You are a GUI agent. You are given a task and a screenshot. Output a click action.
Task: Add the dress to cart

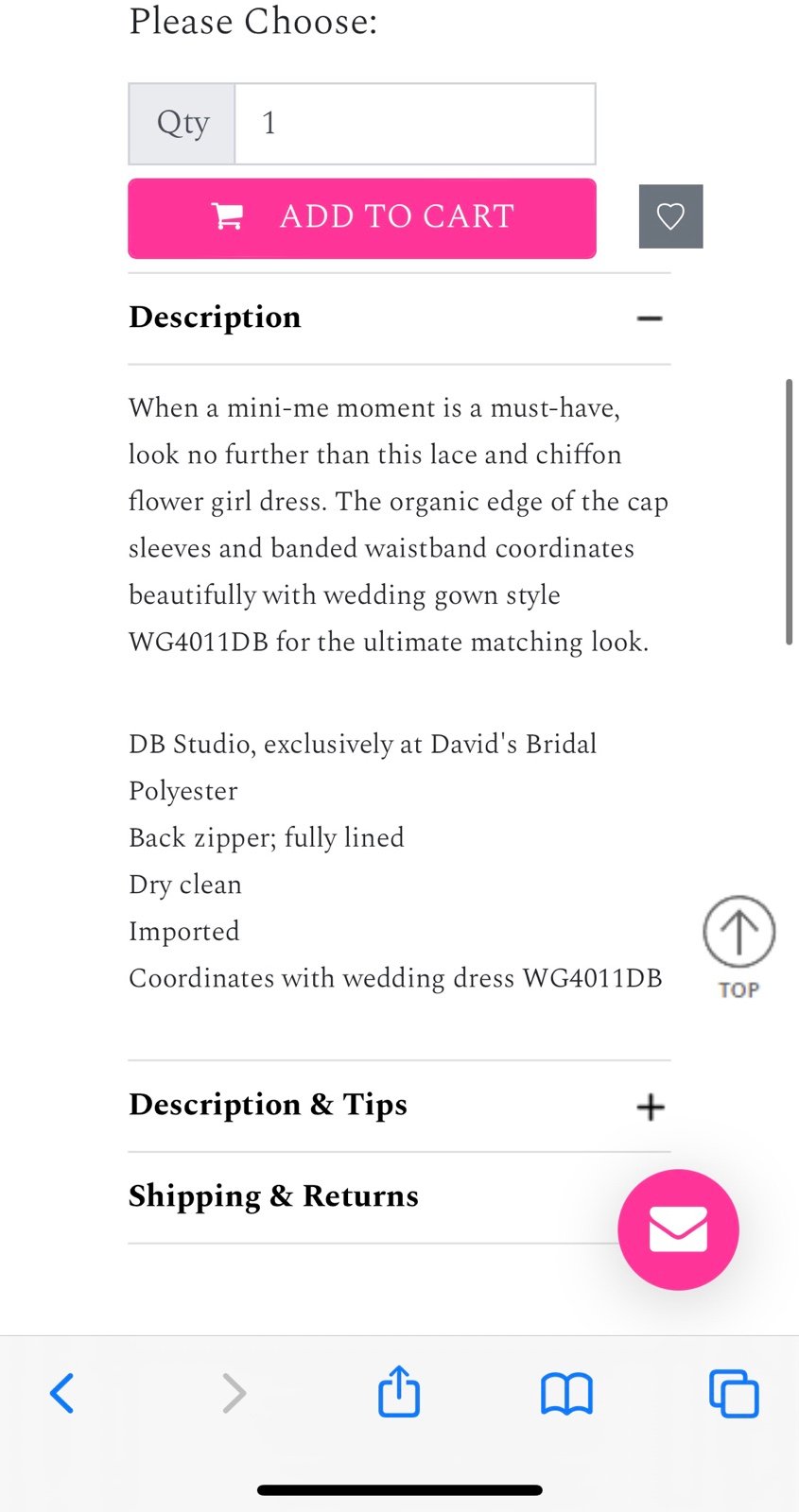coord(362,218)
